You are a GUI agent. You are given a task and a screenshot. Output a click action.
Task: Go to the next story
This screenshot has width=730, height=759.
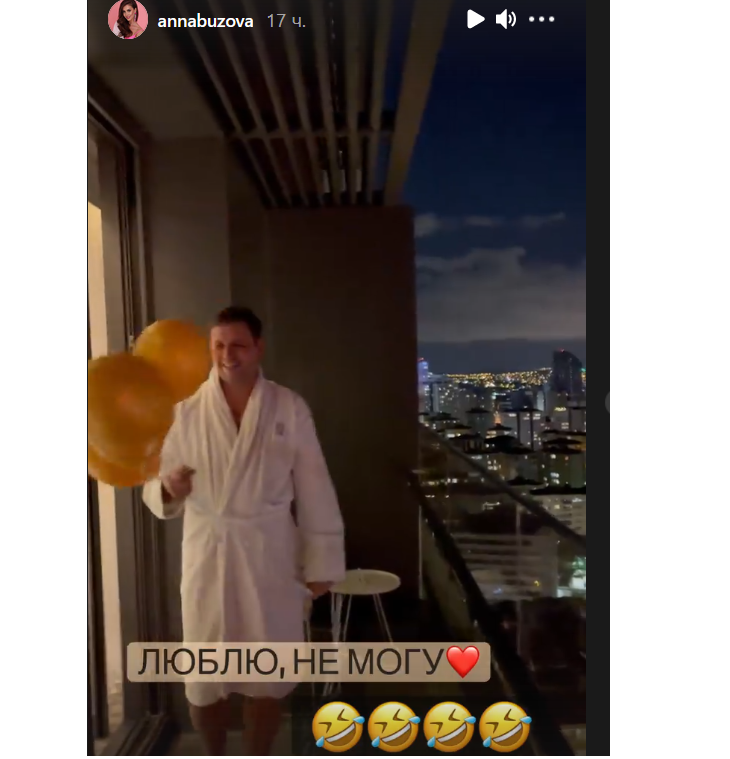pyautogui.click(x=606, y=400)
